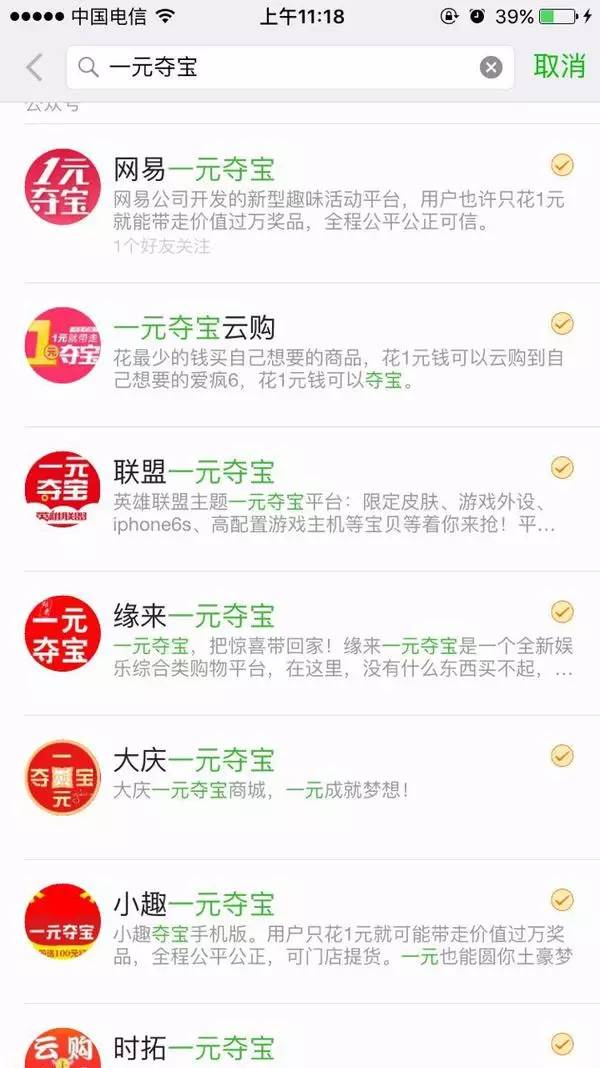
Task: Clear the search text
Action: 490,67
